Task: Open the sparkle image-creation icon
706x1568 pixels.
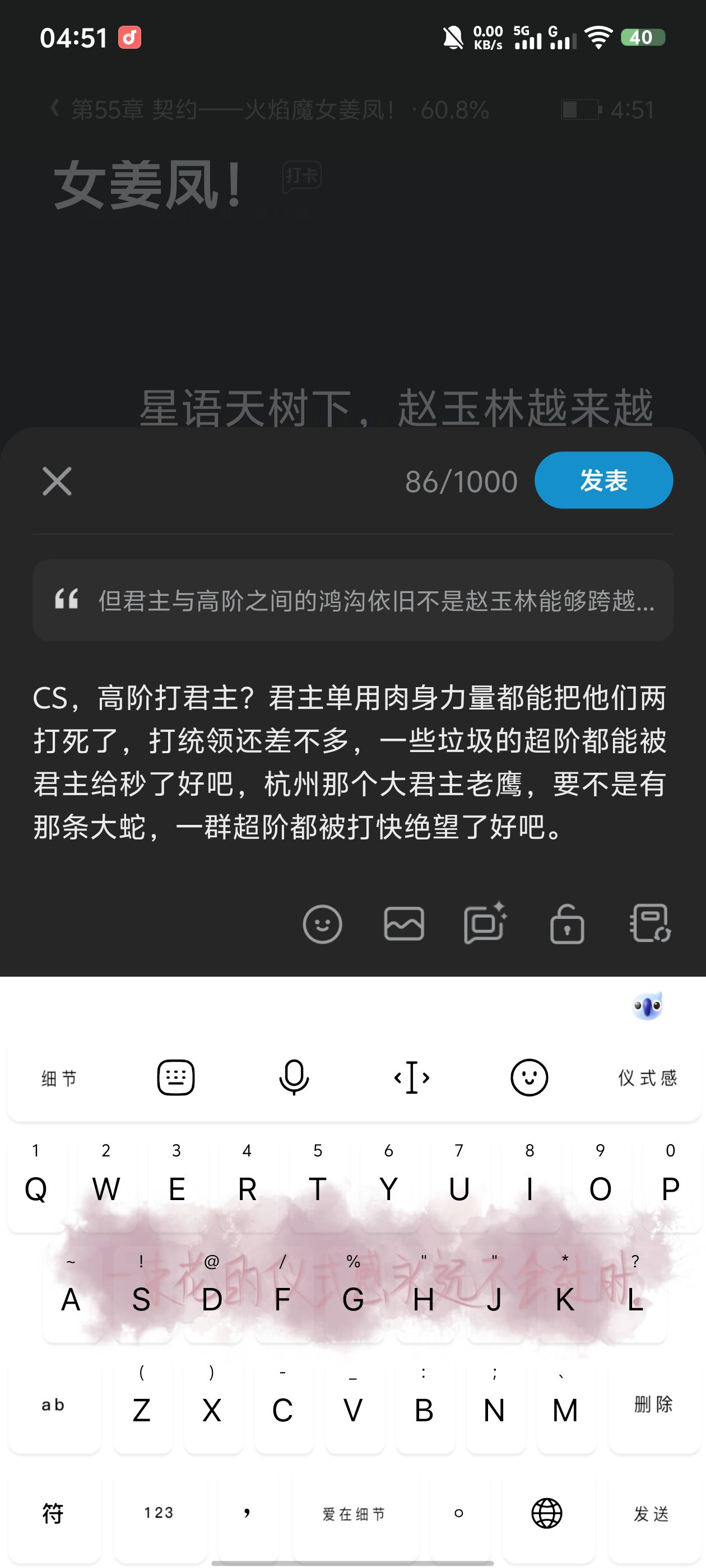Action: [x=485, y=924]
